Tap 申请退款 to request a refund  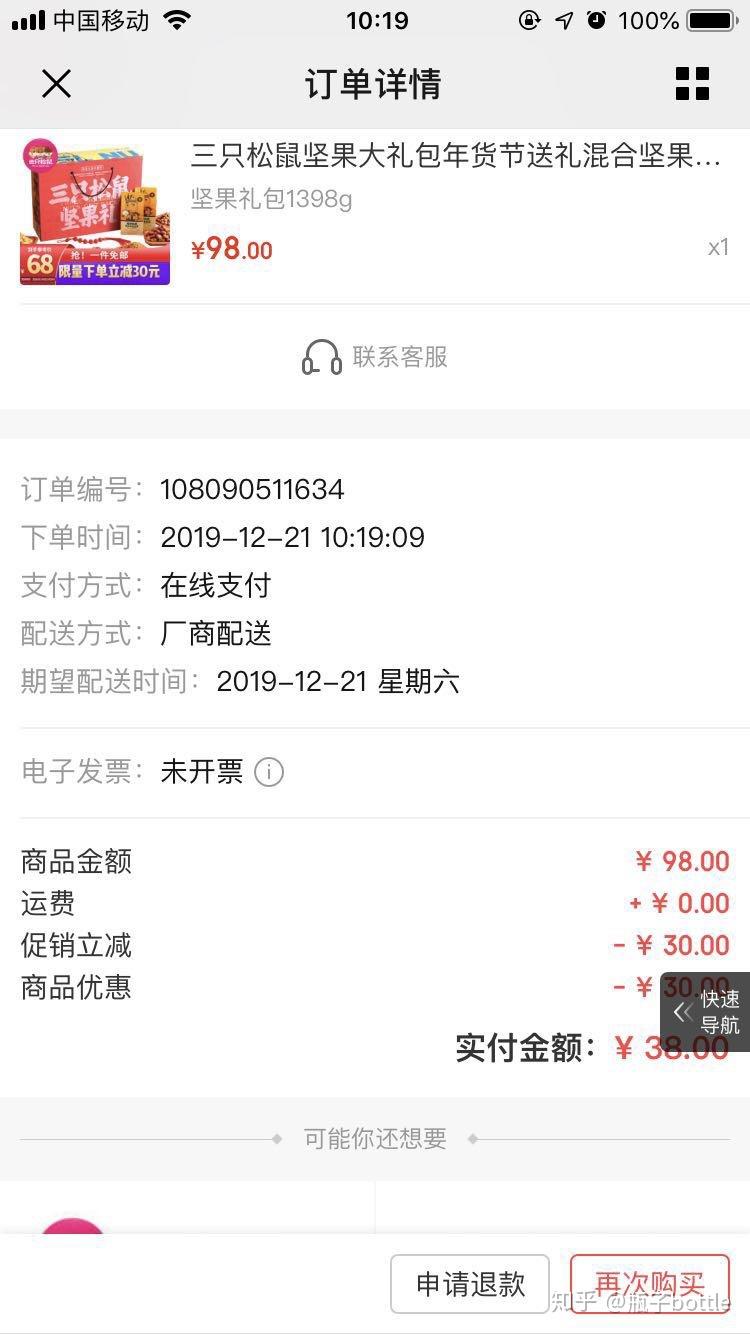pyautogui.click(x=470, y=1284)
